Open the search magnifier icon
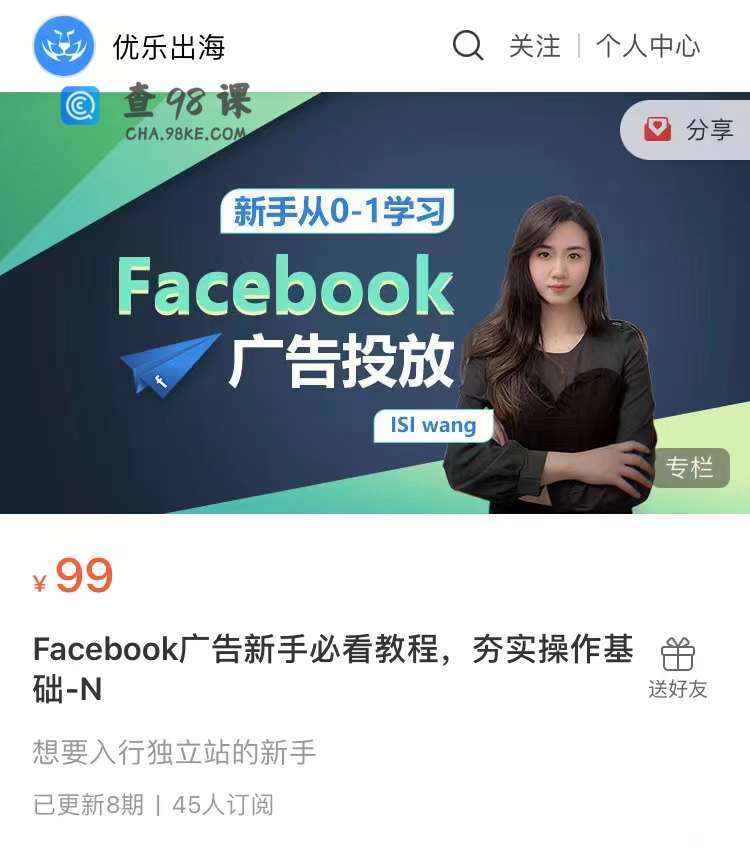750x855 pixels. pyautogui.click(x=468, y=46)
